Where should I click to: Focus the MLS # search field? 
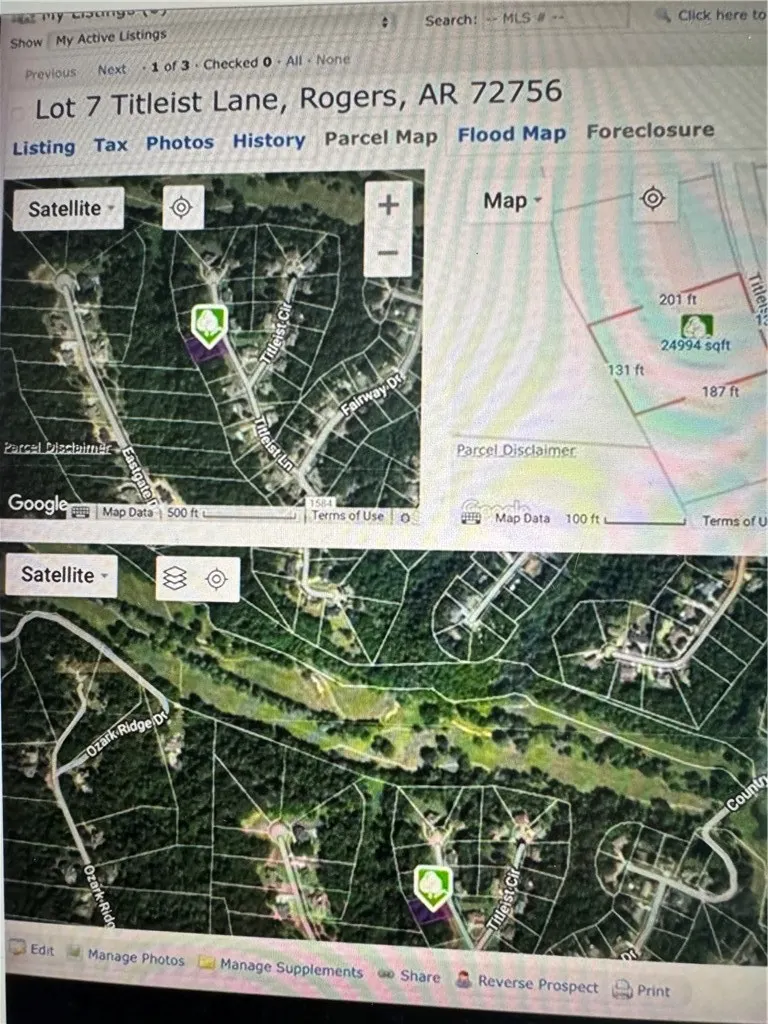(x=555, y=18)
